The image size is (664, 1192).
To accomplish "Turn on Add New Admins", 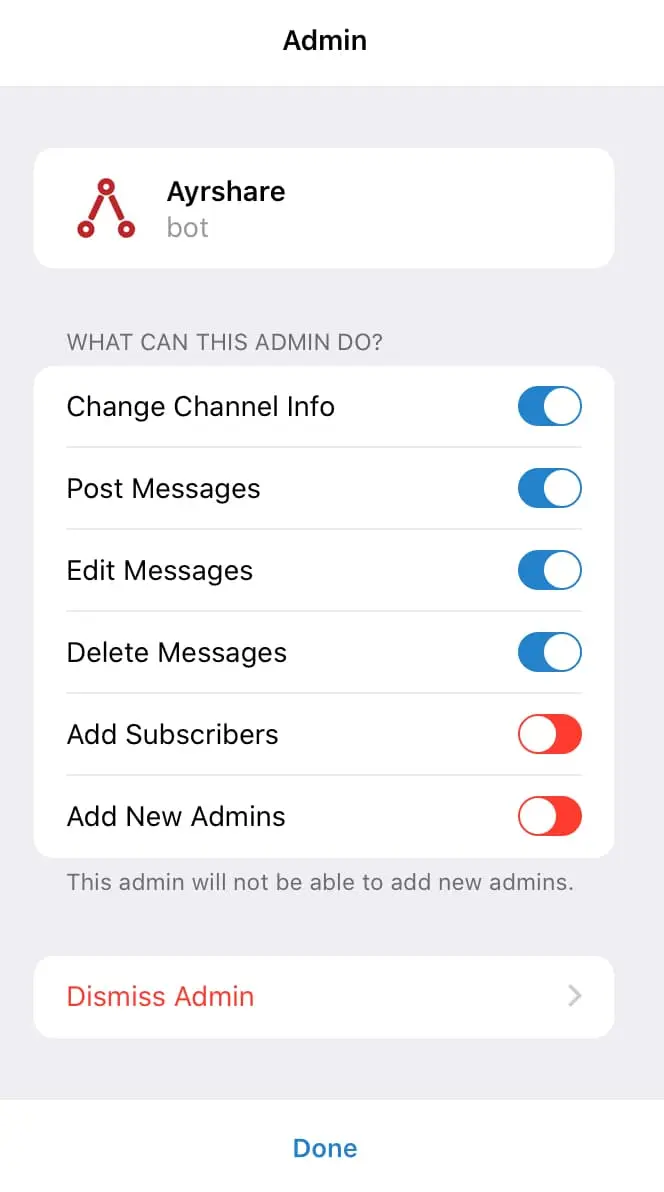I will (x=549, y=817).
